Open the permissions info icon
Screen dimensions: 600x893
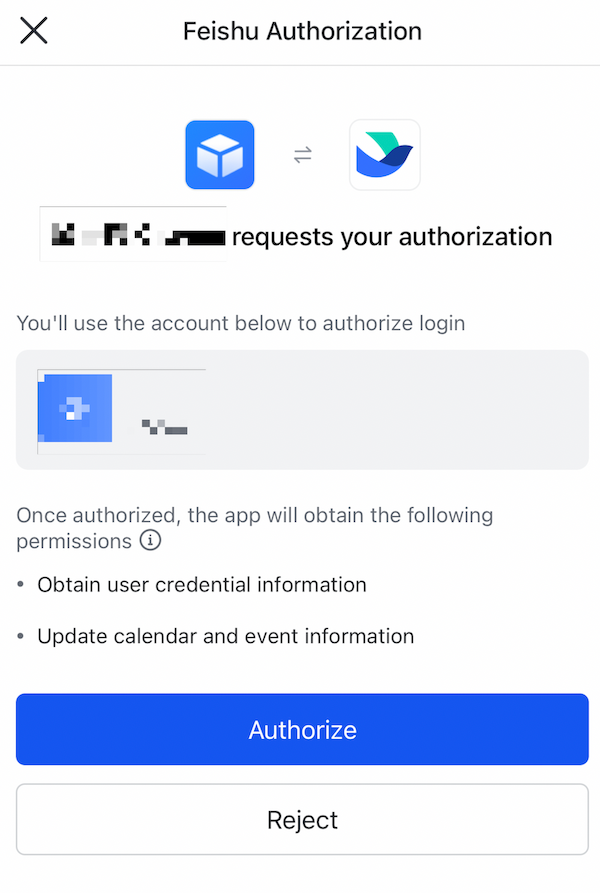[x=150, y=542]
